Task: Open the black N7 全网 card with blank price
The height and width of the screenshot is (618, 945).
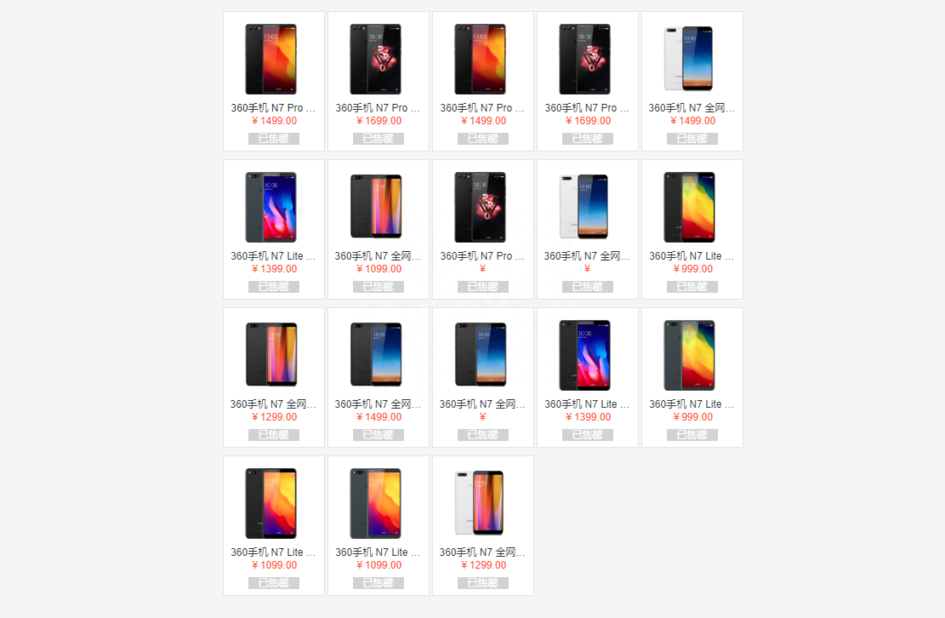Action: [x=482, y=355]
